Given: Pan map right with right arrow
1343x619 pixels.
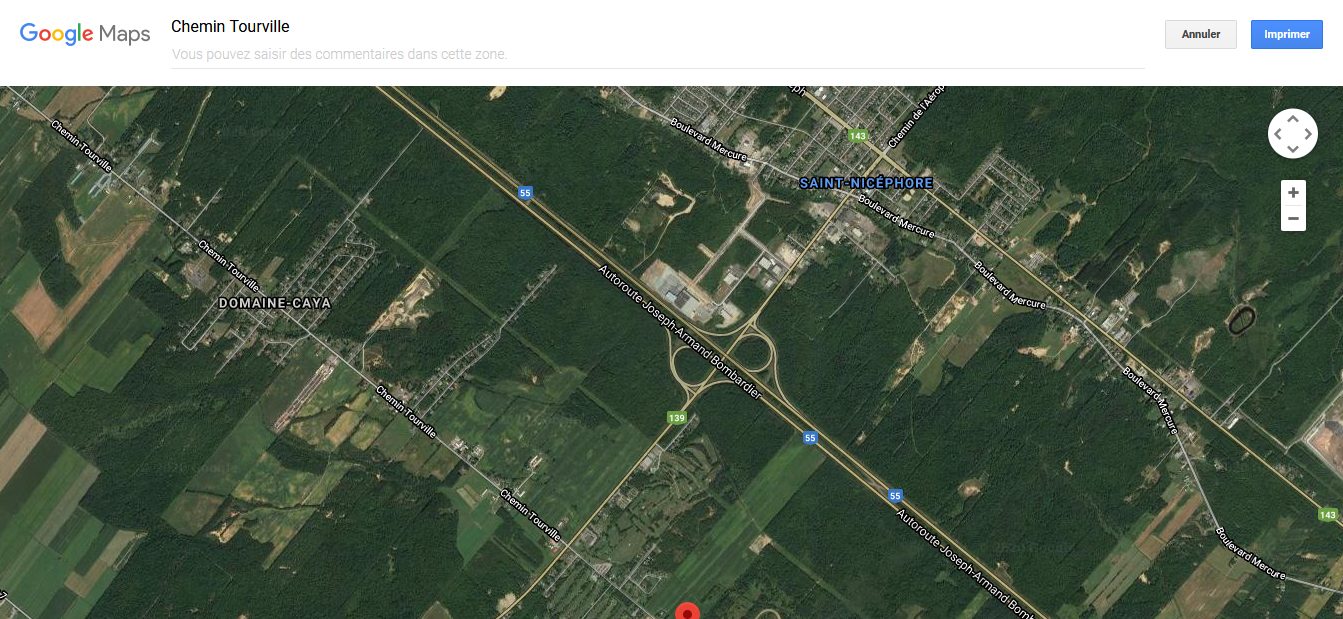Looking at the screenshot, I should click(x=1307, y=134).
